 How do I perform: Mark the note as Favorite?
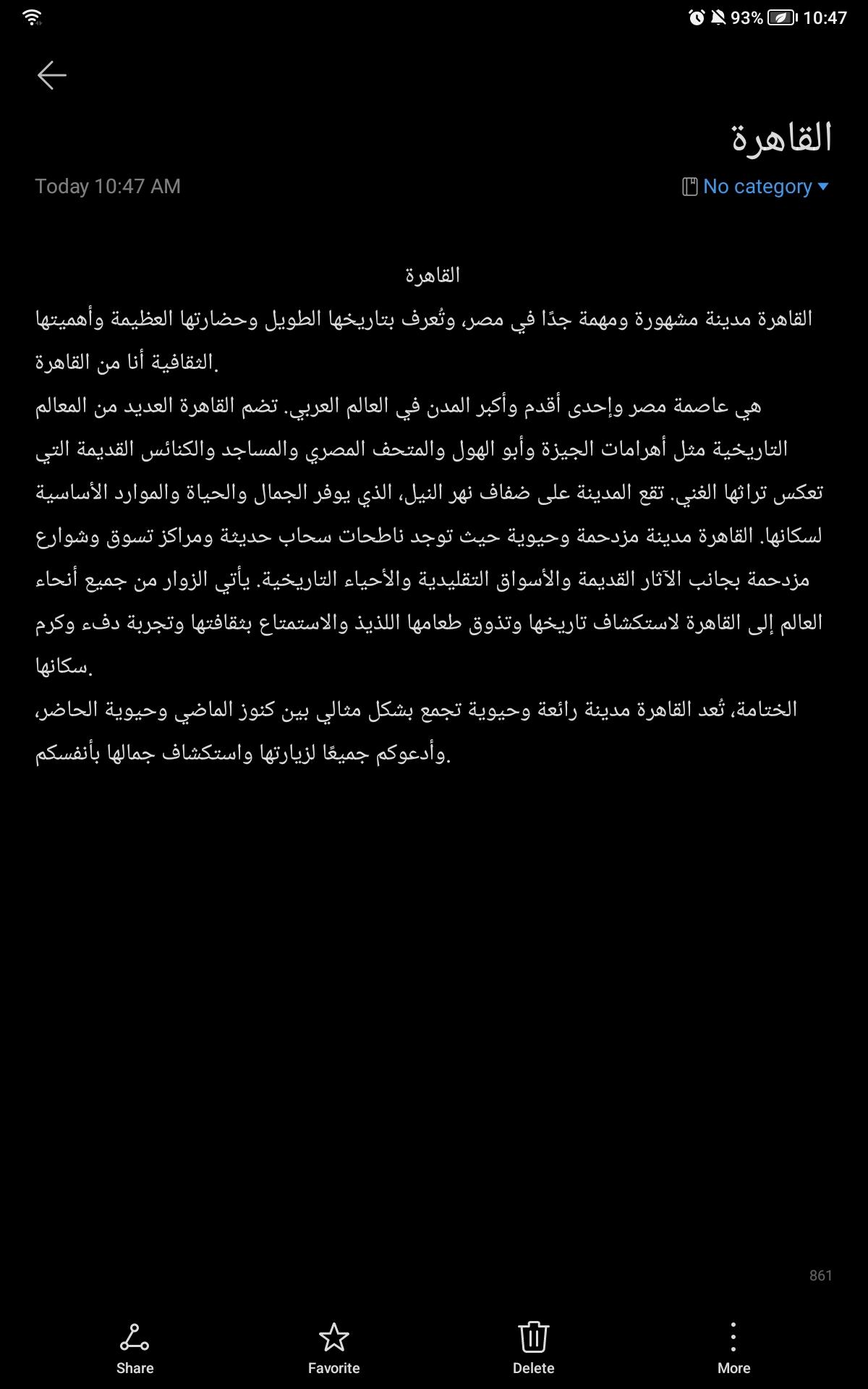pyautogui.click(x=333, y=1348)
